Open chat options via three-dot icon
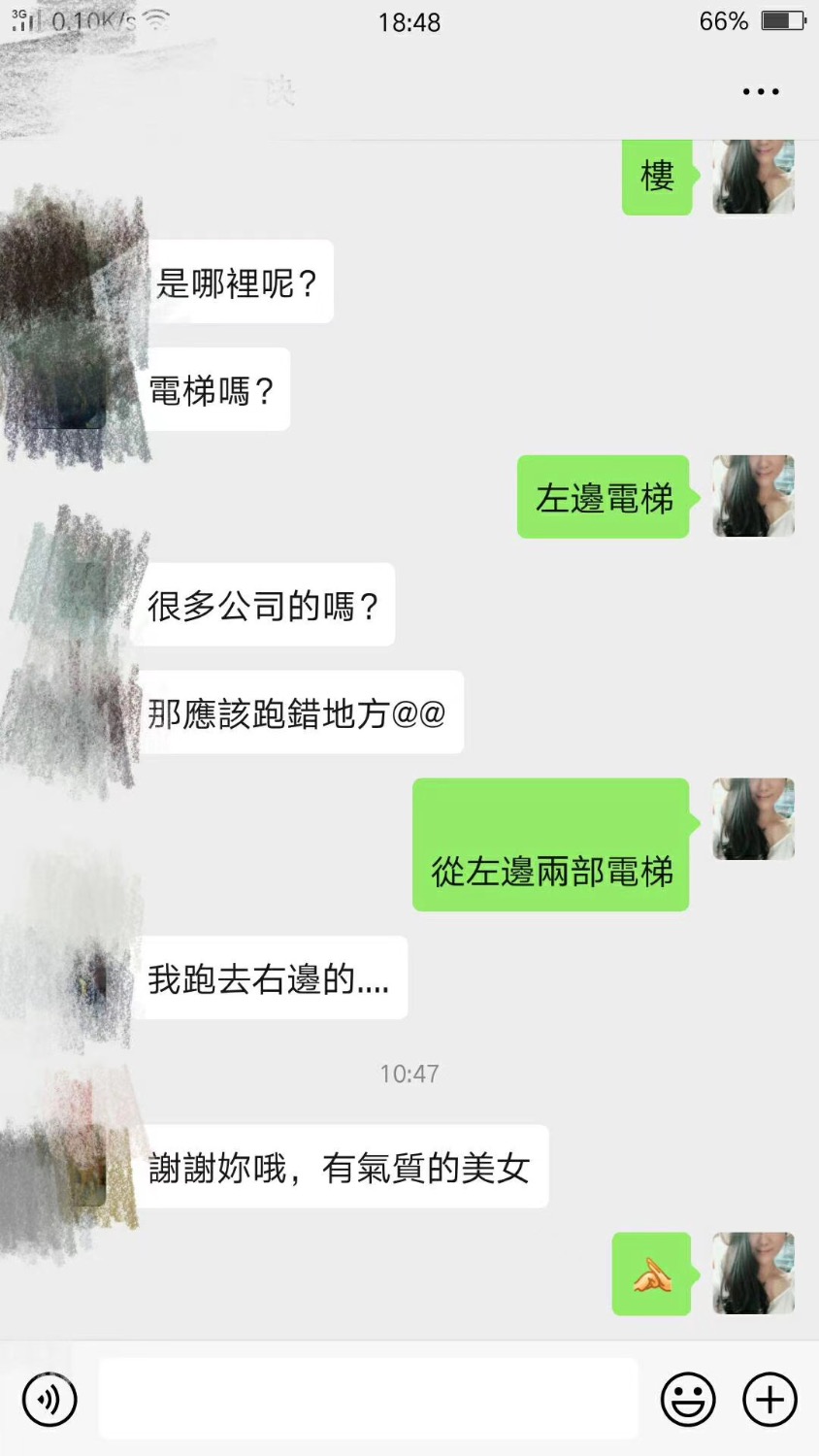The image size is (819, 1456). click(x=759, y=91)
